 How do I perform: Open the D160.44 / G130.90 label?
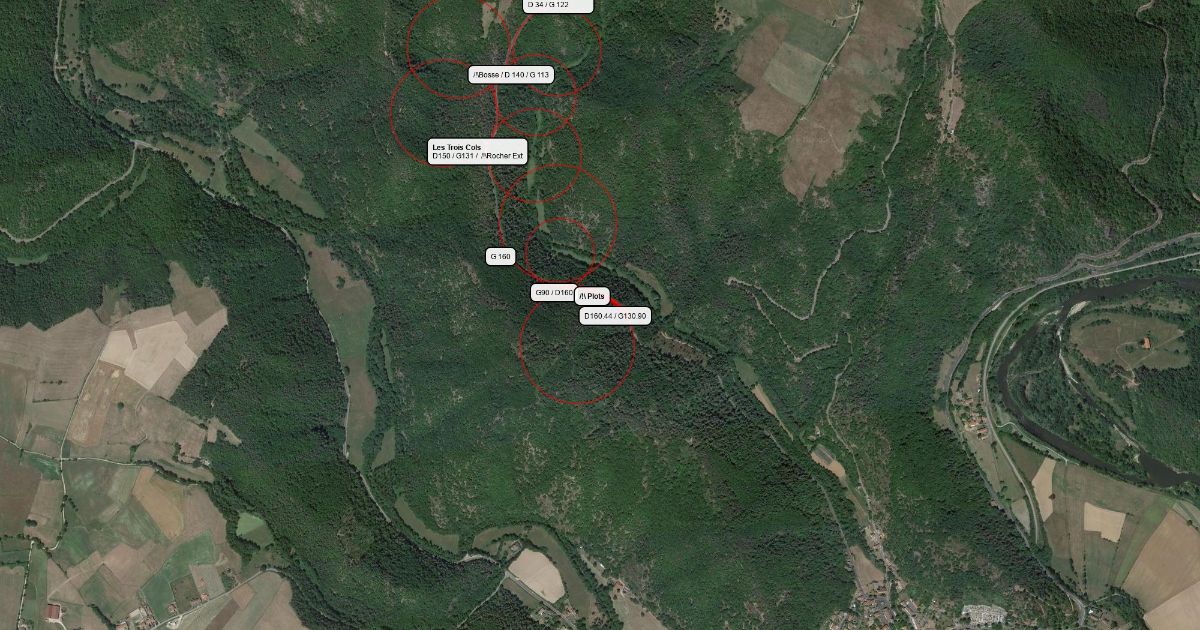coord(615,316)
